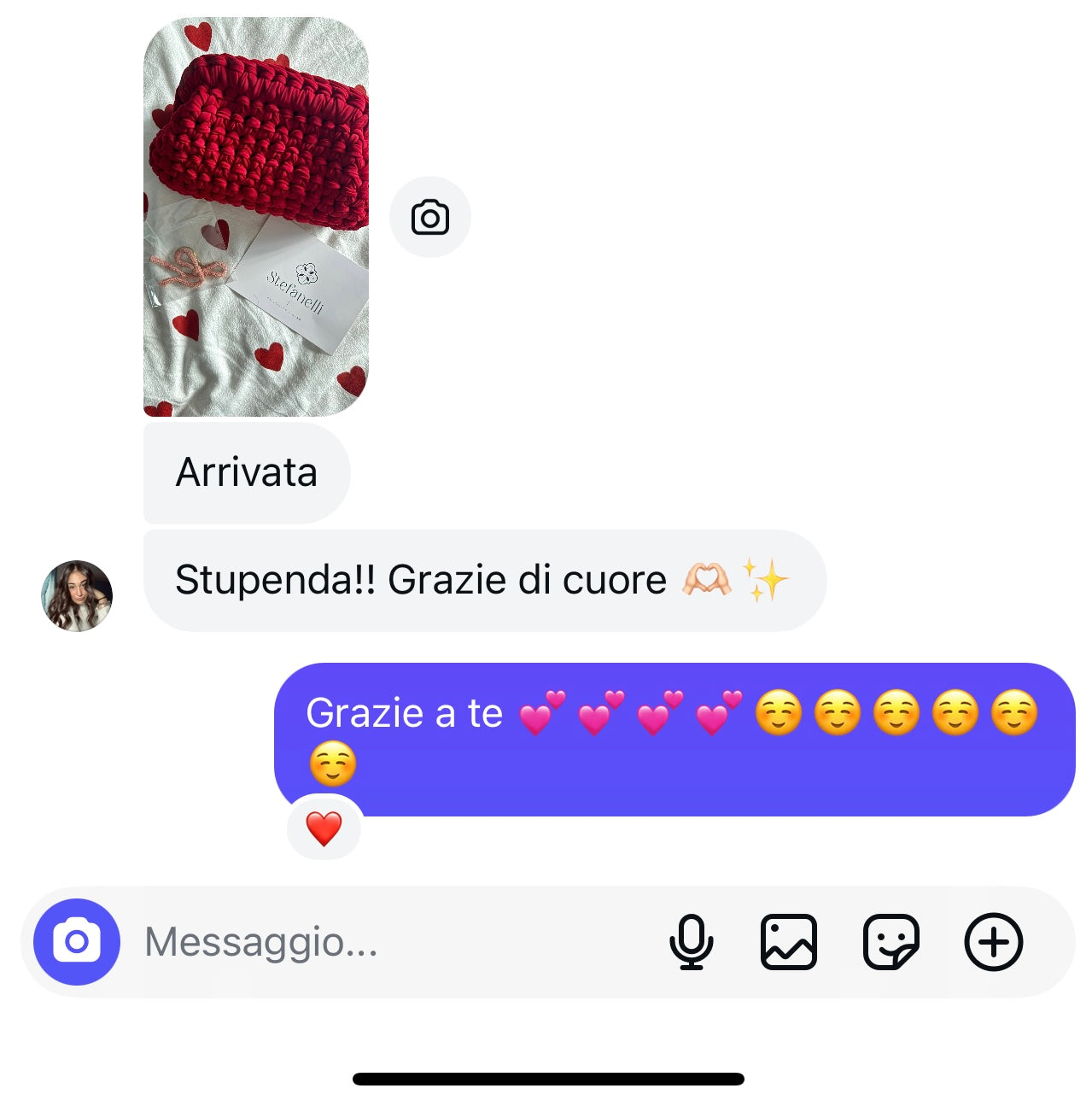The height and width of the screenshot is (1106, 1092).
Task: Open the camera from the message bar
Action: (x=77, y=942)
